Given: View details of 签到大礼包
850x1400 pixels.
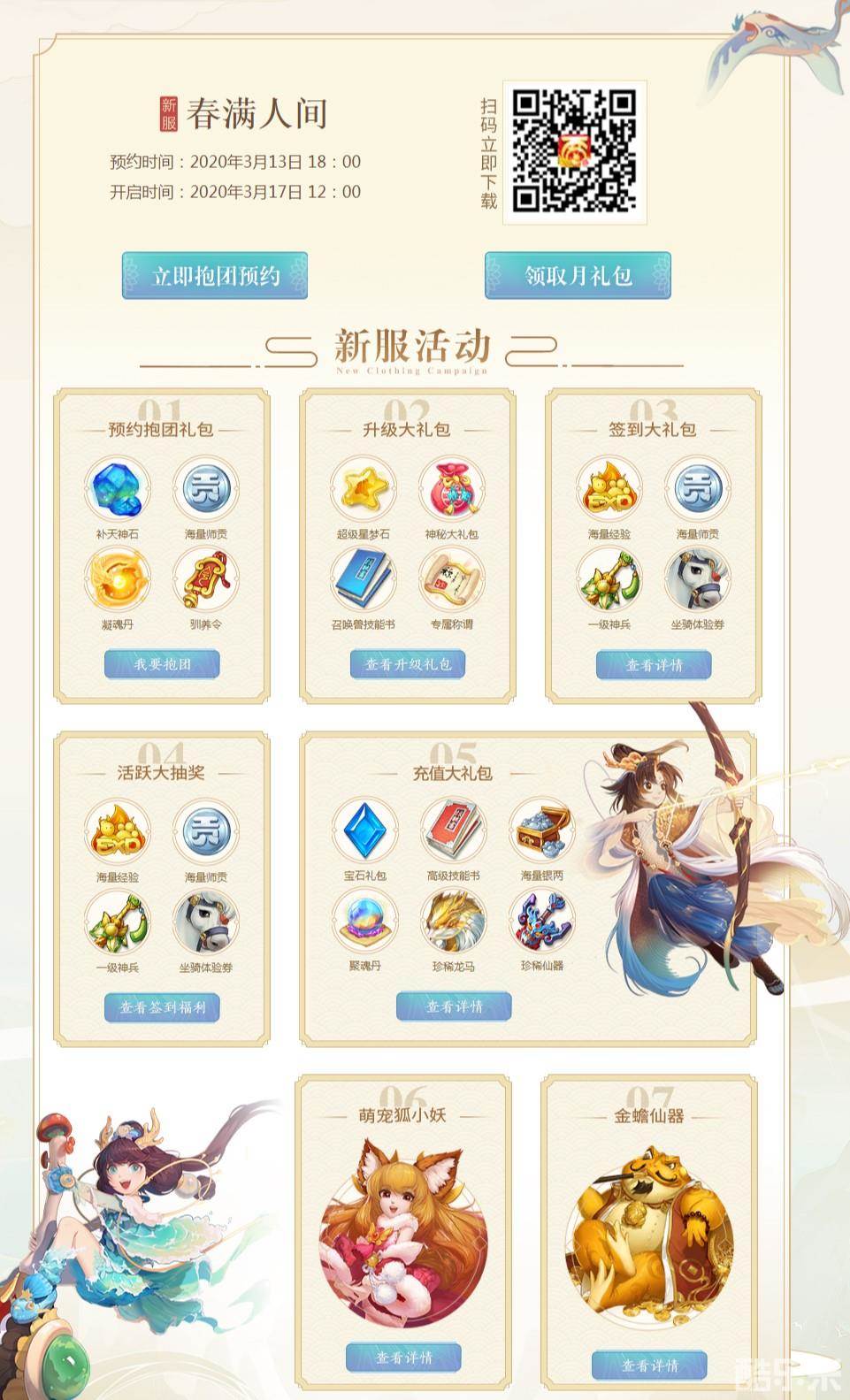Looking at the screenshot, I should [654, 665].
